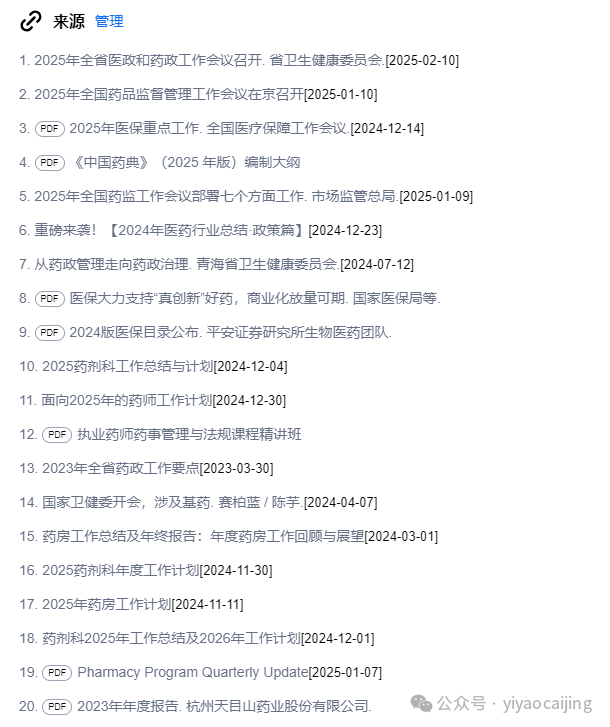Open source 2025年全国药品监督管理工作会议在京召开
This screenshot has width=610, height=727.
[168, 94]
